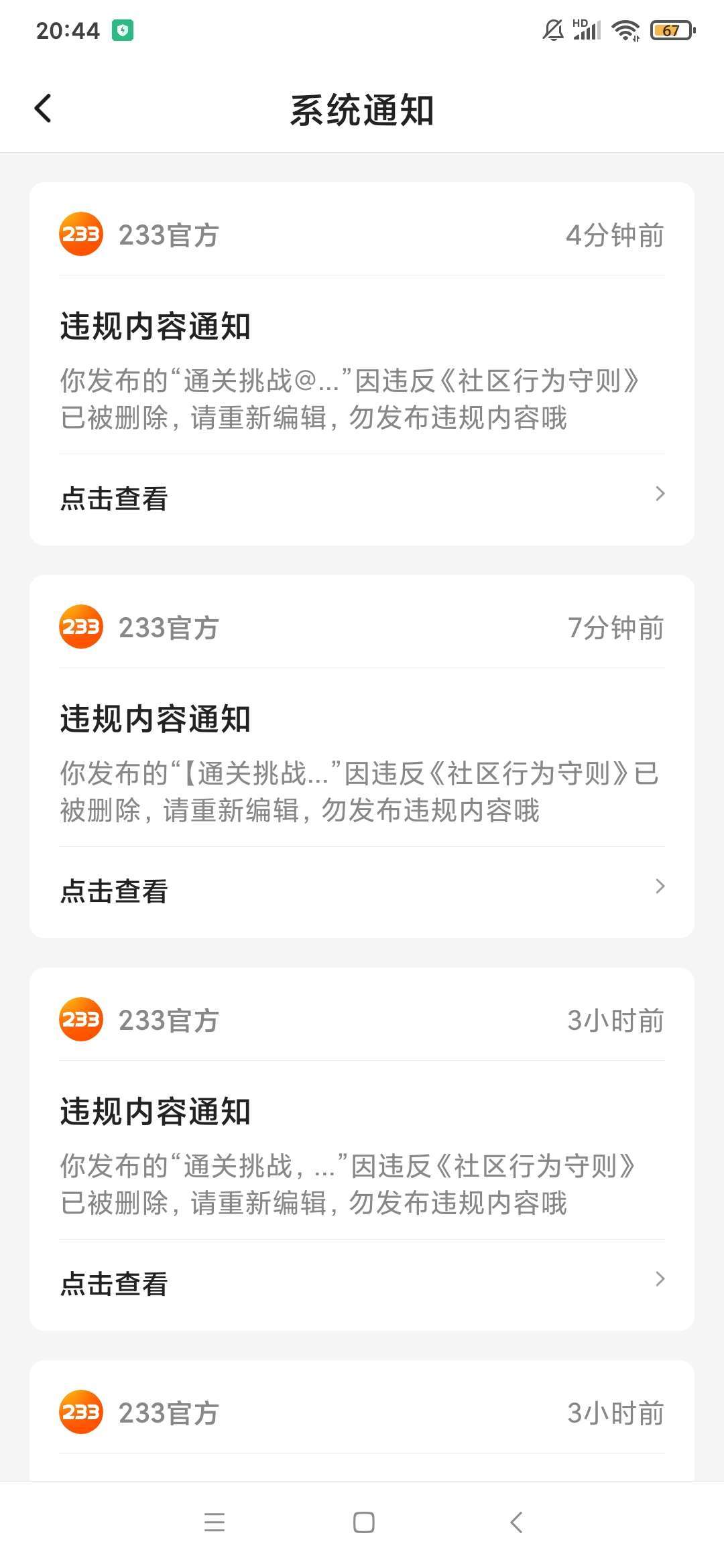Open 点击查看 in the notification from 7分钟前

[x=362, y=891]
